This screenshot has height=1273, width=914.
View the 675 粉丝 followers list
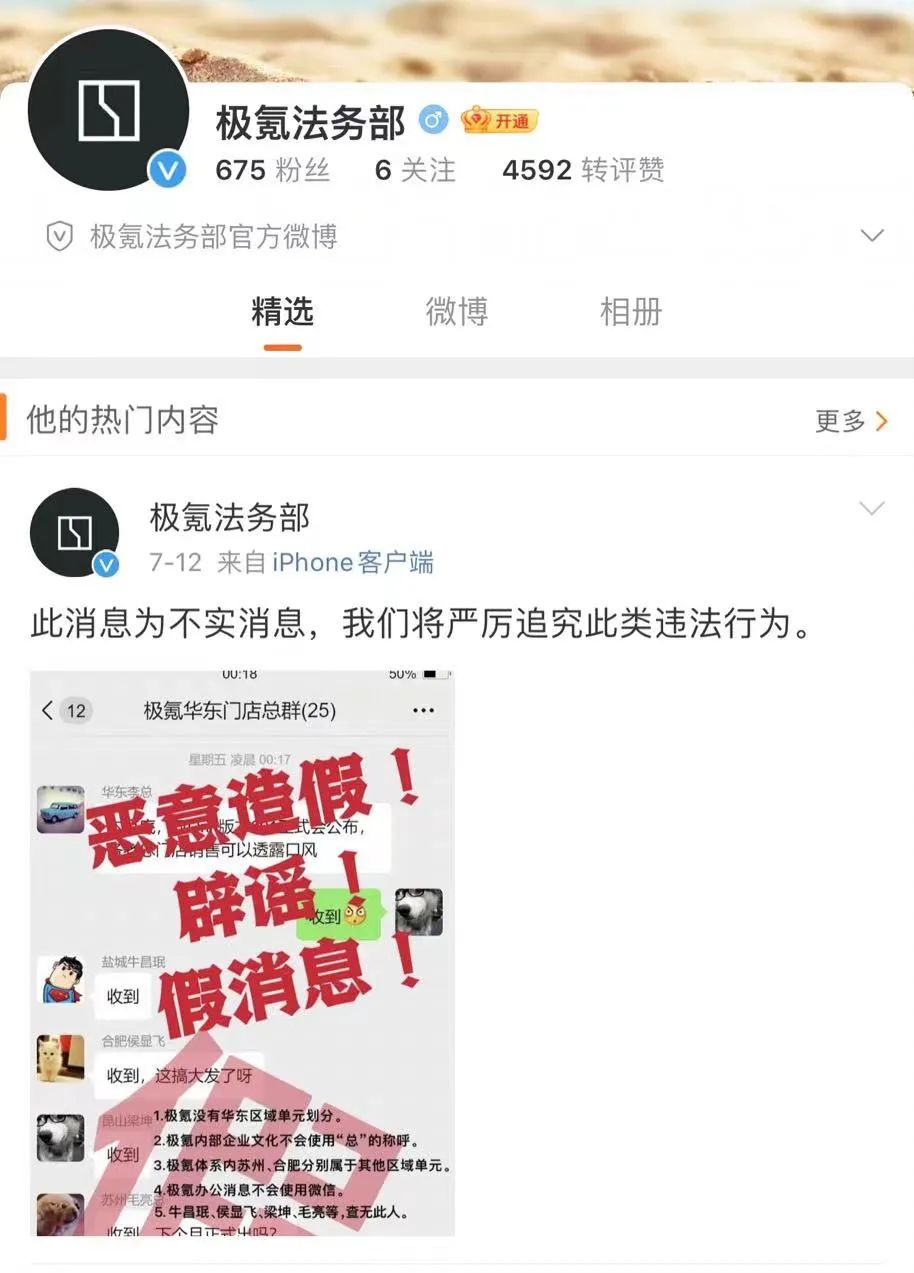(x=272, y=171)
